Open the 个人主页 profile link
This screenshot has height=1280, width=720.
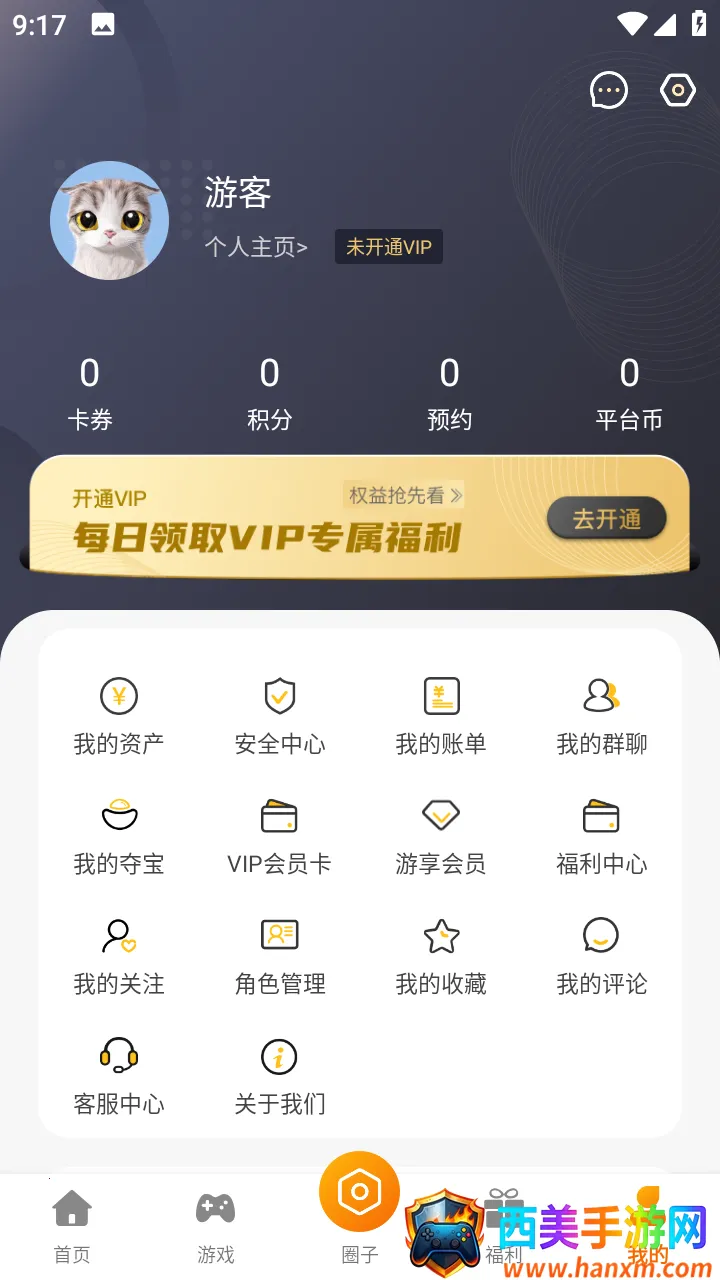tap(256, 246)
